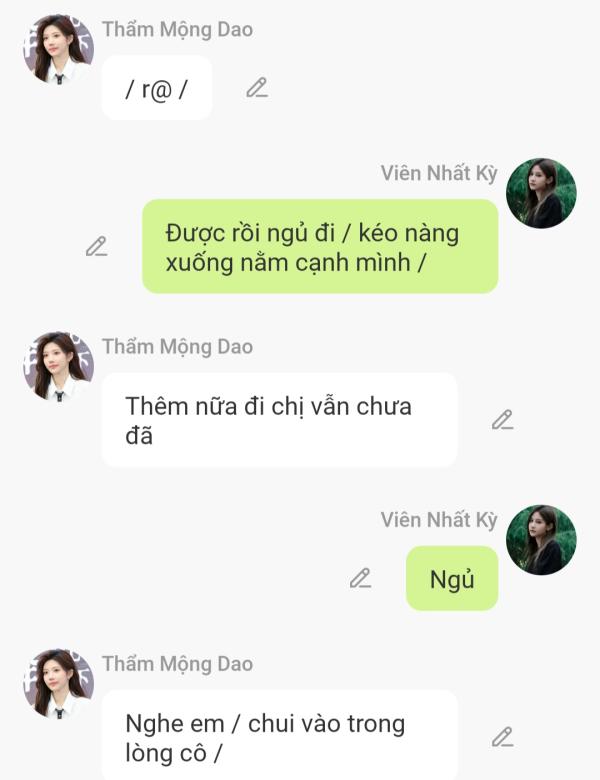Open Viên Nhất Kỳ's avatar beside "Ngủ"
The image size is (600, 780).
[x=541, y=540]
